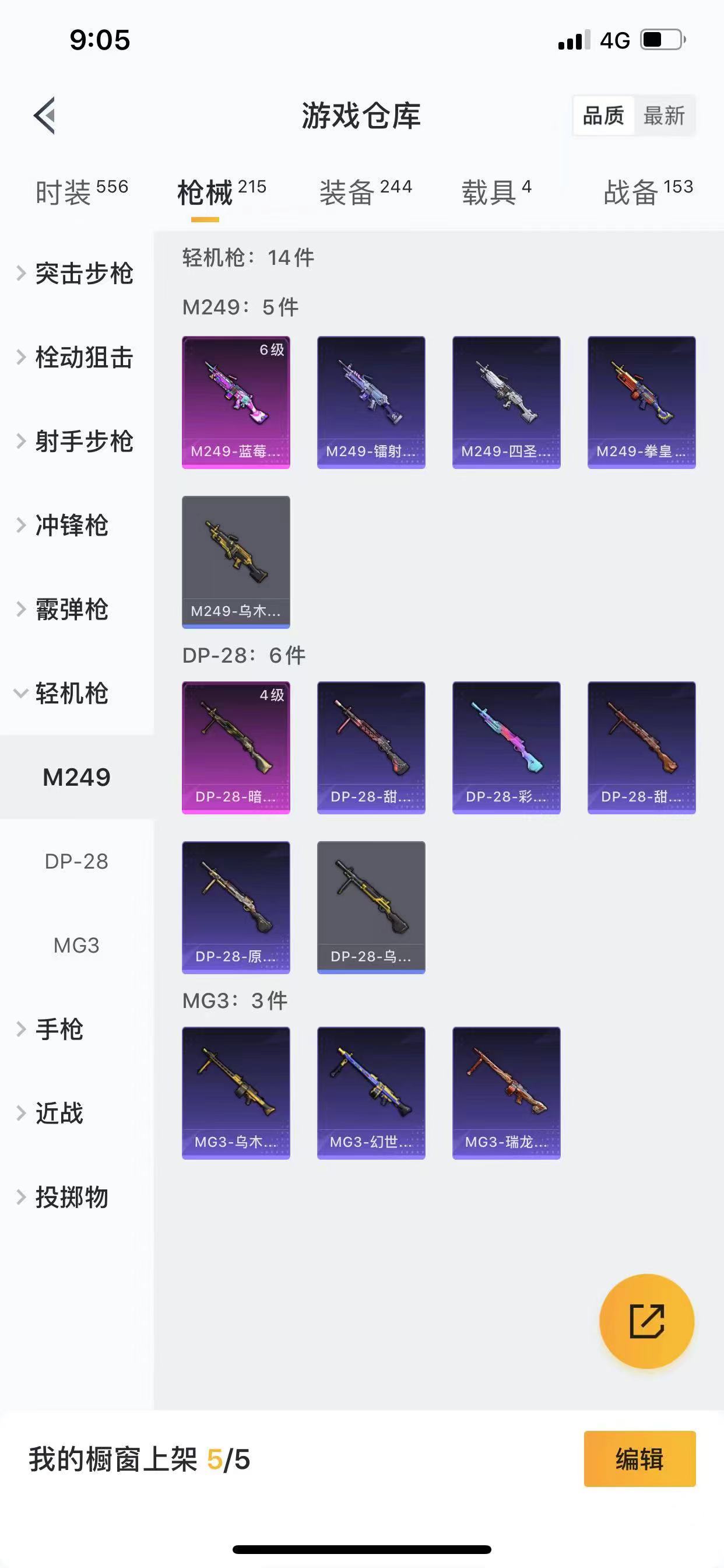Tap the orange floating share button
This screenshot has width=724, height=1568.
[646, 1321]
